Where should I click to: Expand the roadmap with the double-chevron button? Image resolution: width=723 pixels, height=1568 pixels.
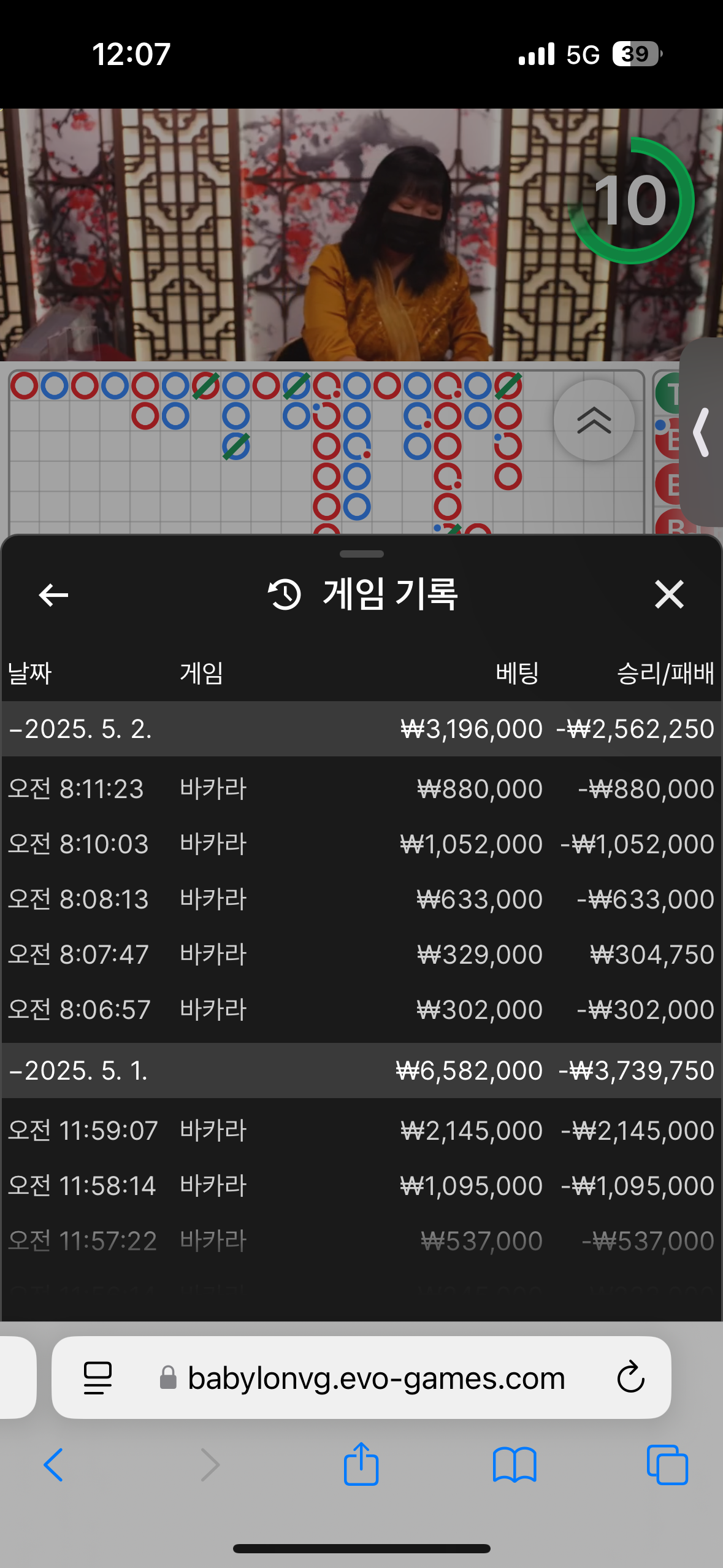coord(594,420)
